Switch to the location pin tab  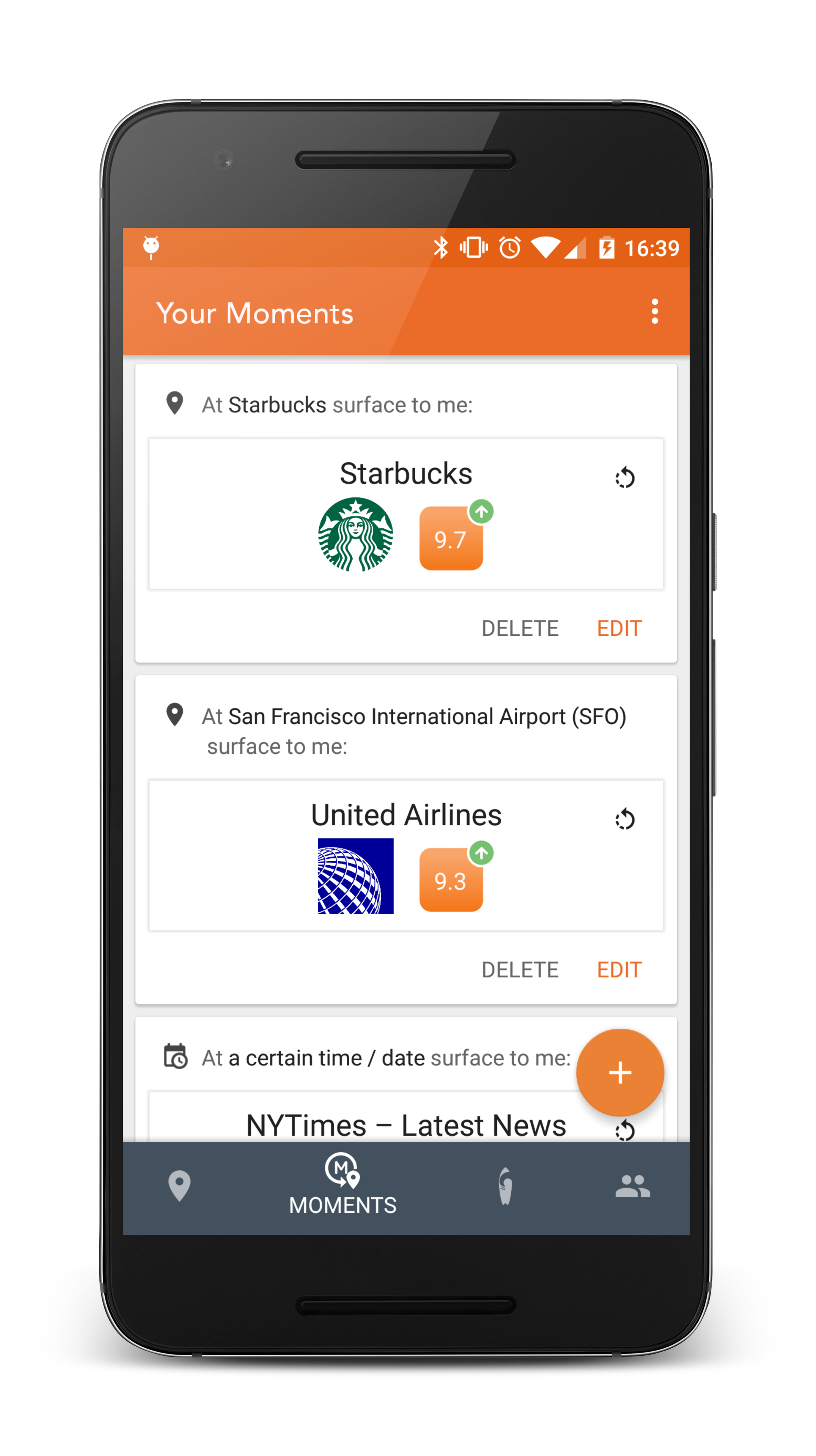[179, 1186]
